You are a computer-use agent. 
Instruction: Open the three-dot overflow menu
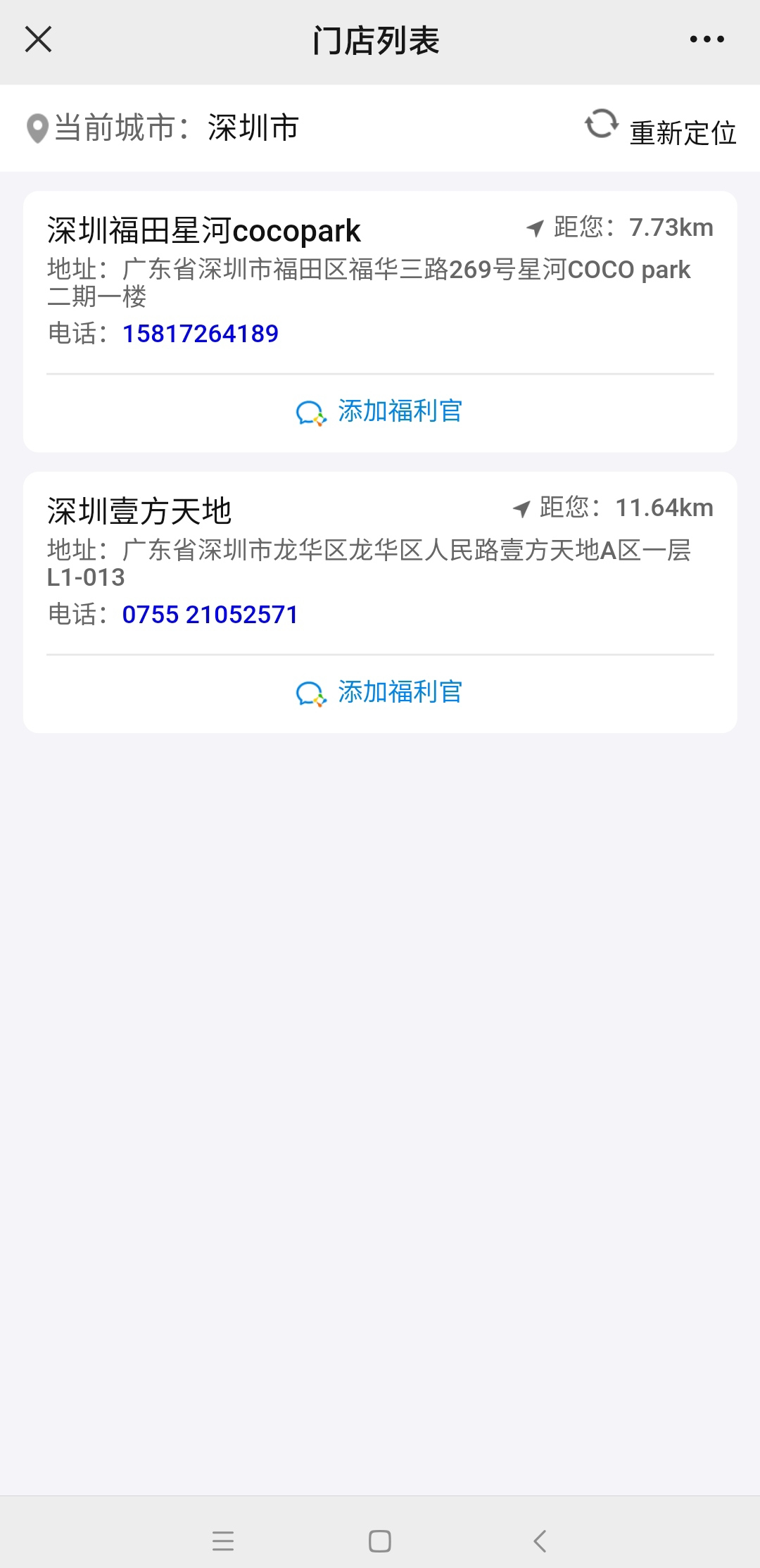(707, 39)
